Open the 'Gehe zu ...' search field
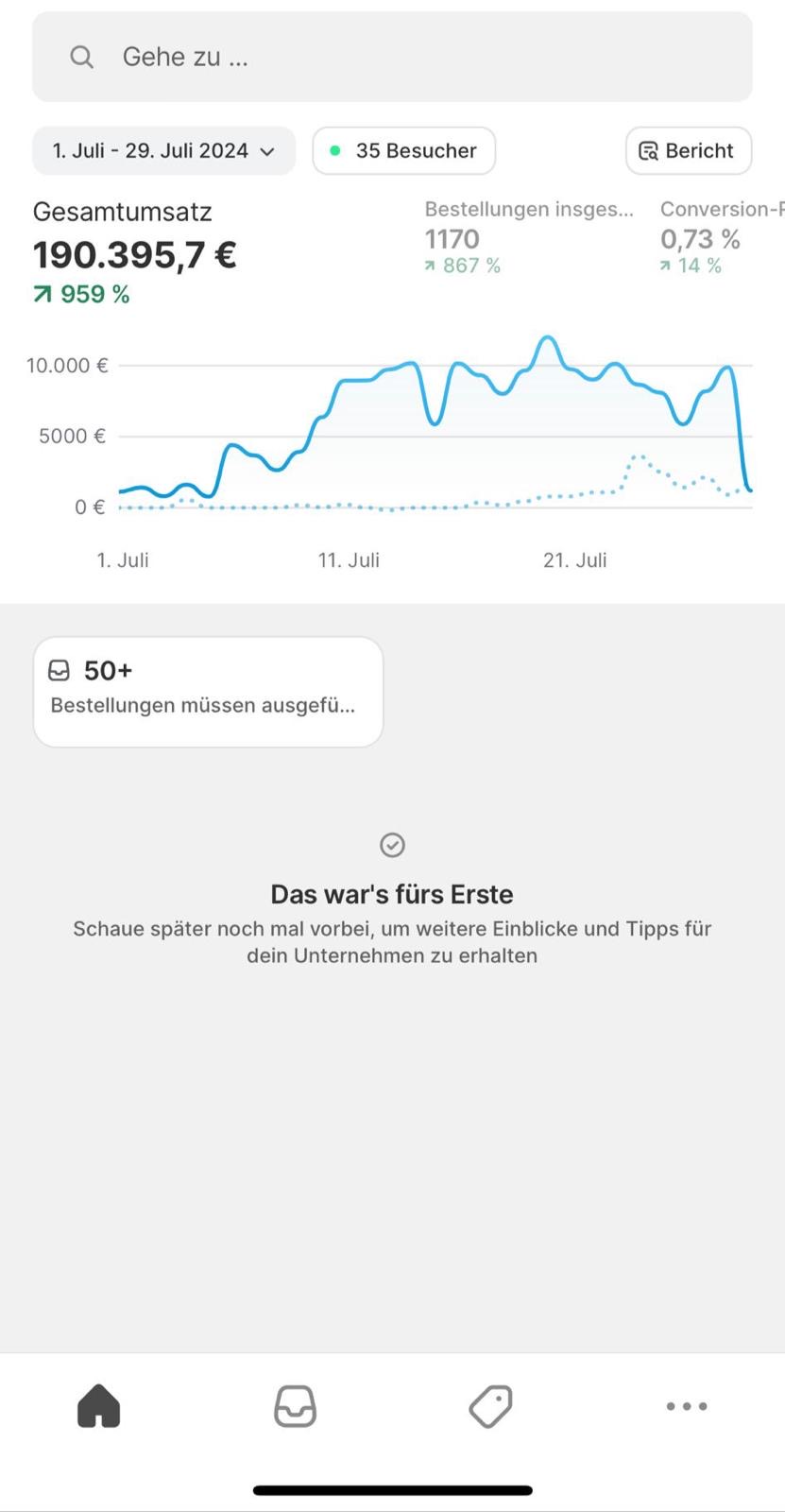Viewport: 785px width, 1512px height. pos(392,57)
